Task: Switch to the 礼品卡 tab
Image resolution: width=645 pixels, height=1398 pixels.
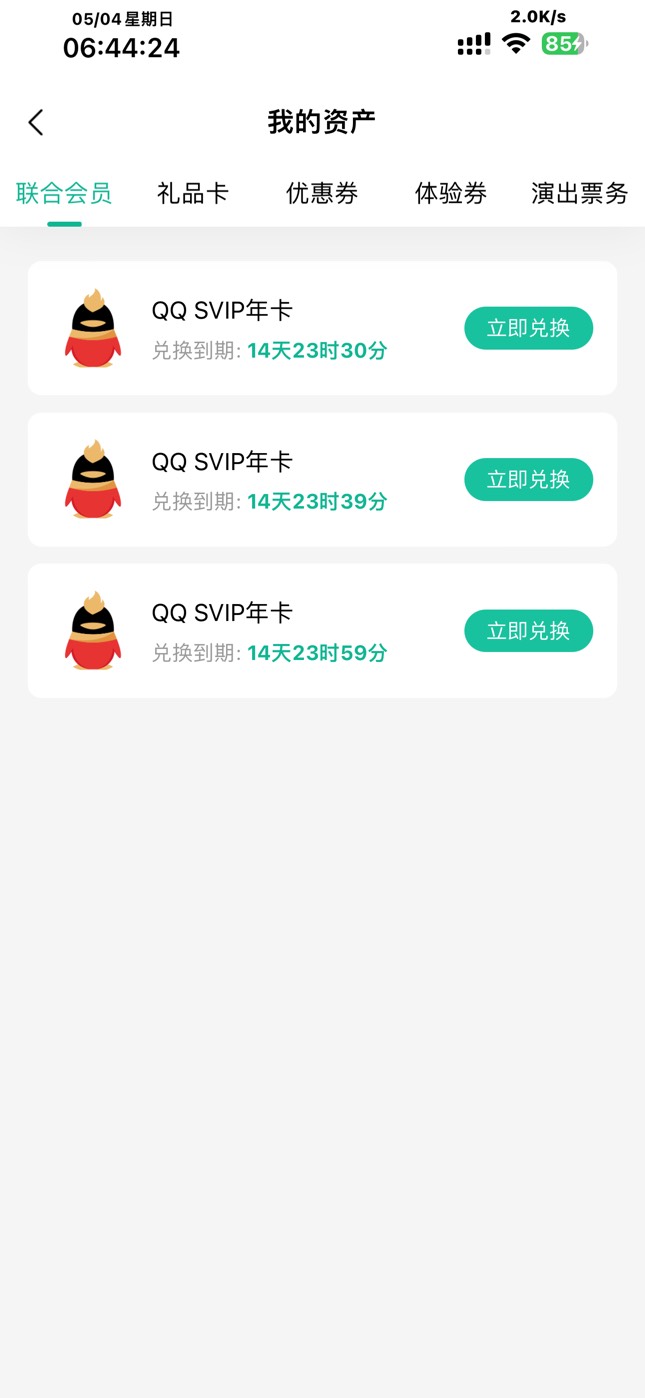Action: point(193,194)
